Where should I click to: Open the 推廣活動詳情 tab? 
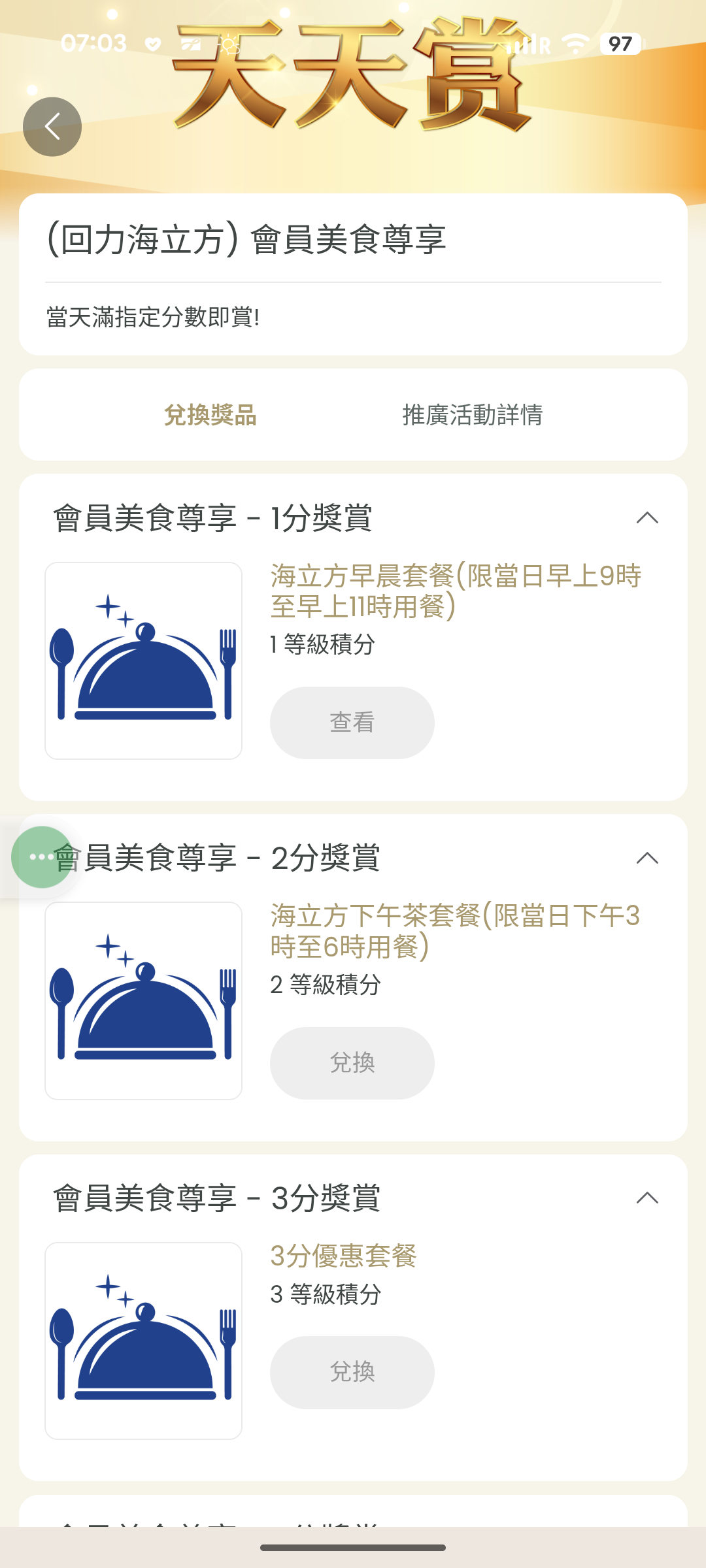(472, 415)
